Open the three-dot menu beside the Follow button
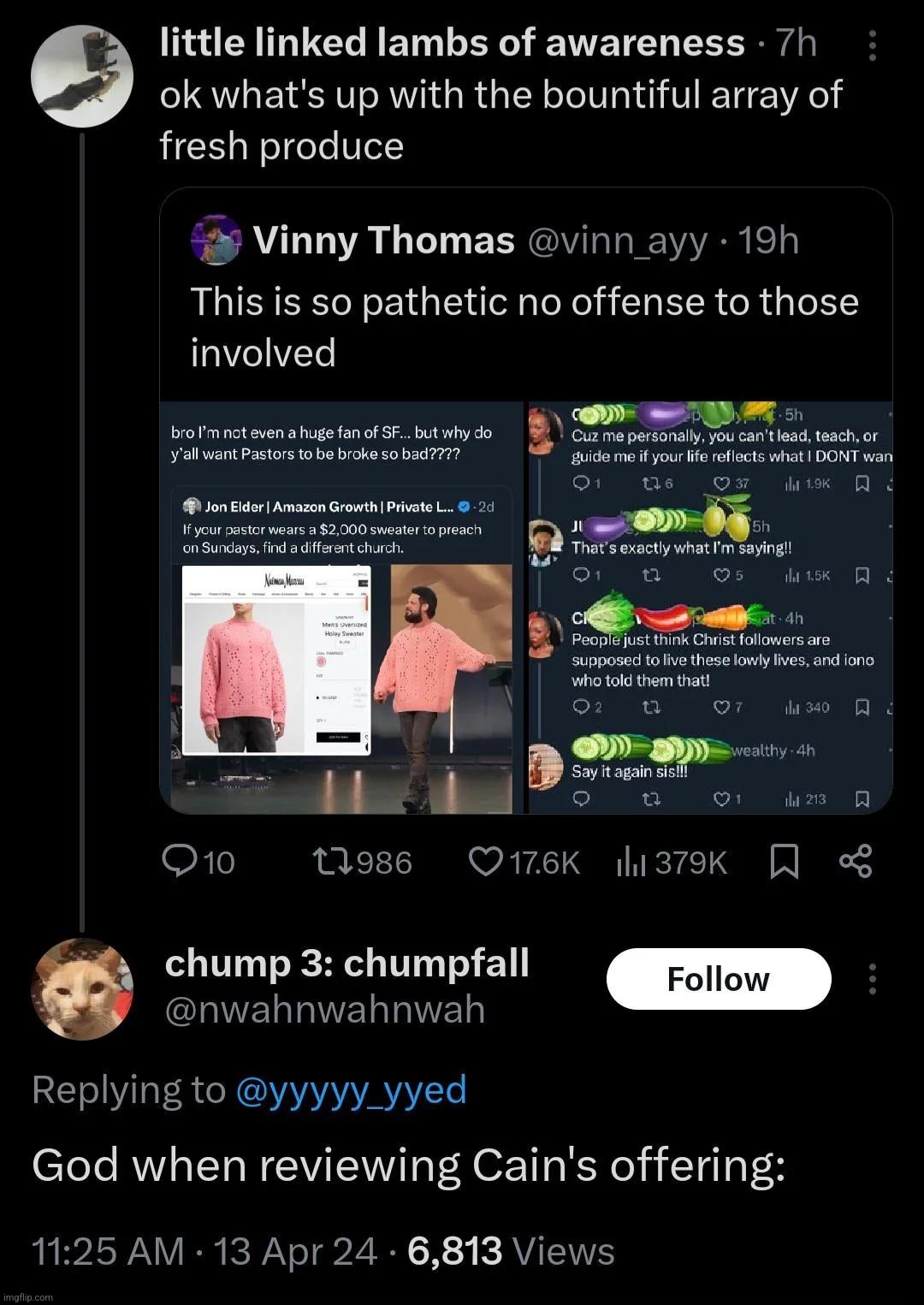Image resolution: width=924 pixels, height=1305 pixels. click(x=872, y=979)
